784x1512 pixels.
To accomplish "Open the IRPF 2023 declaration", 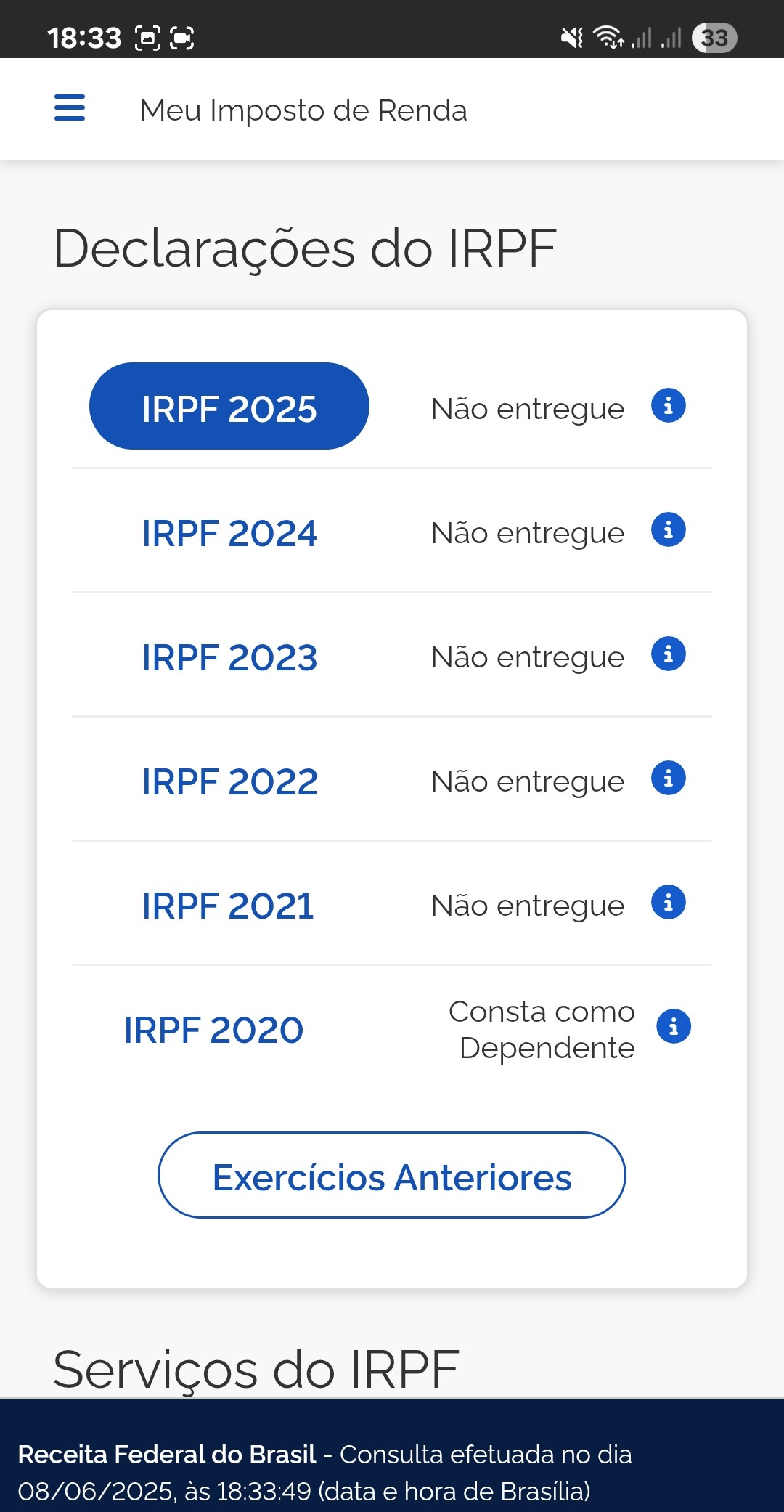I will pos(229,658).
